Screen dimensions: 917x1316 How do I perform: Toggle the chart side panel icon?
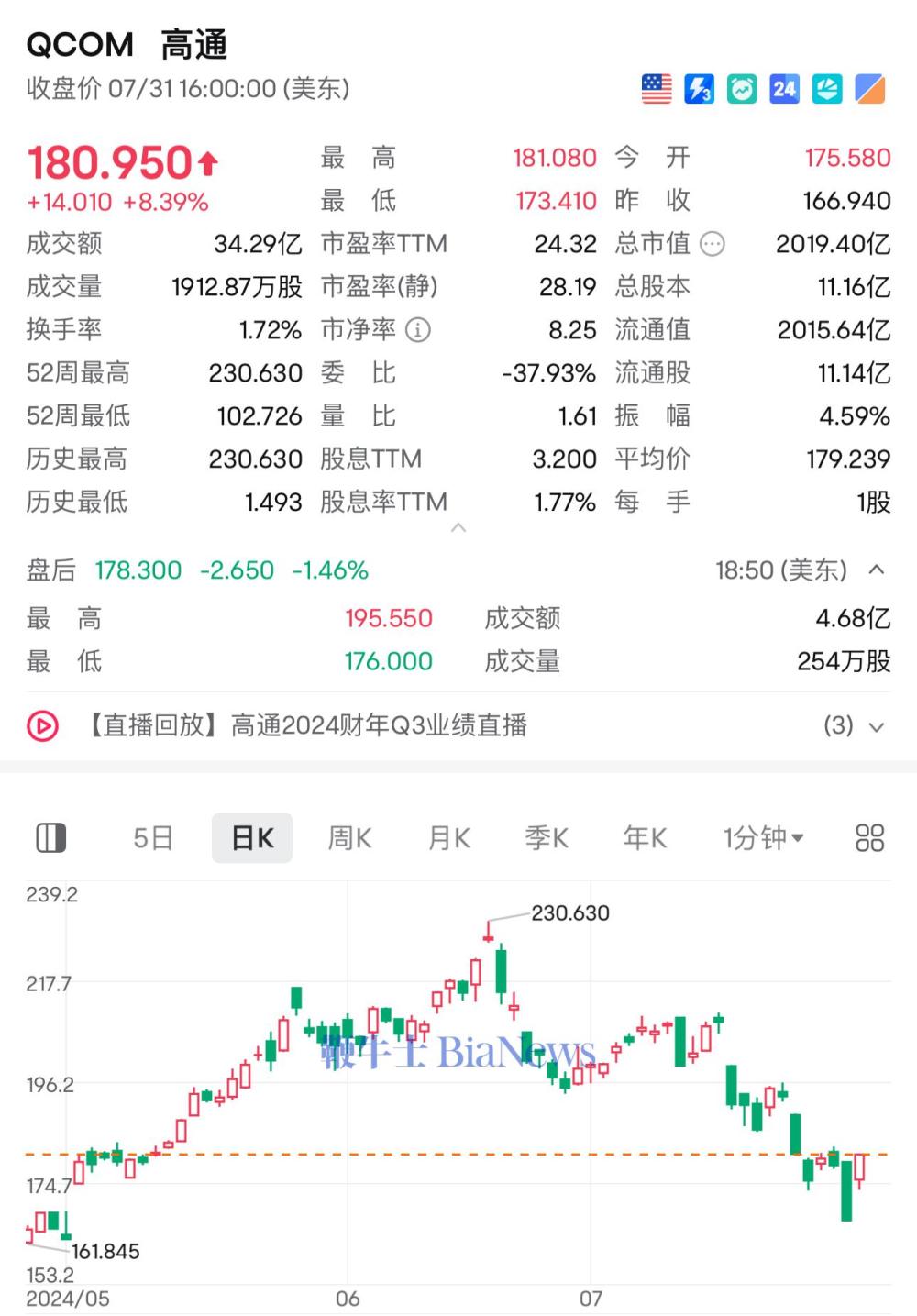(x=50, y=837)
